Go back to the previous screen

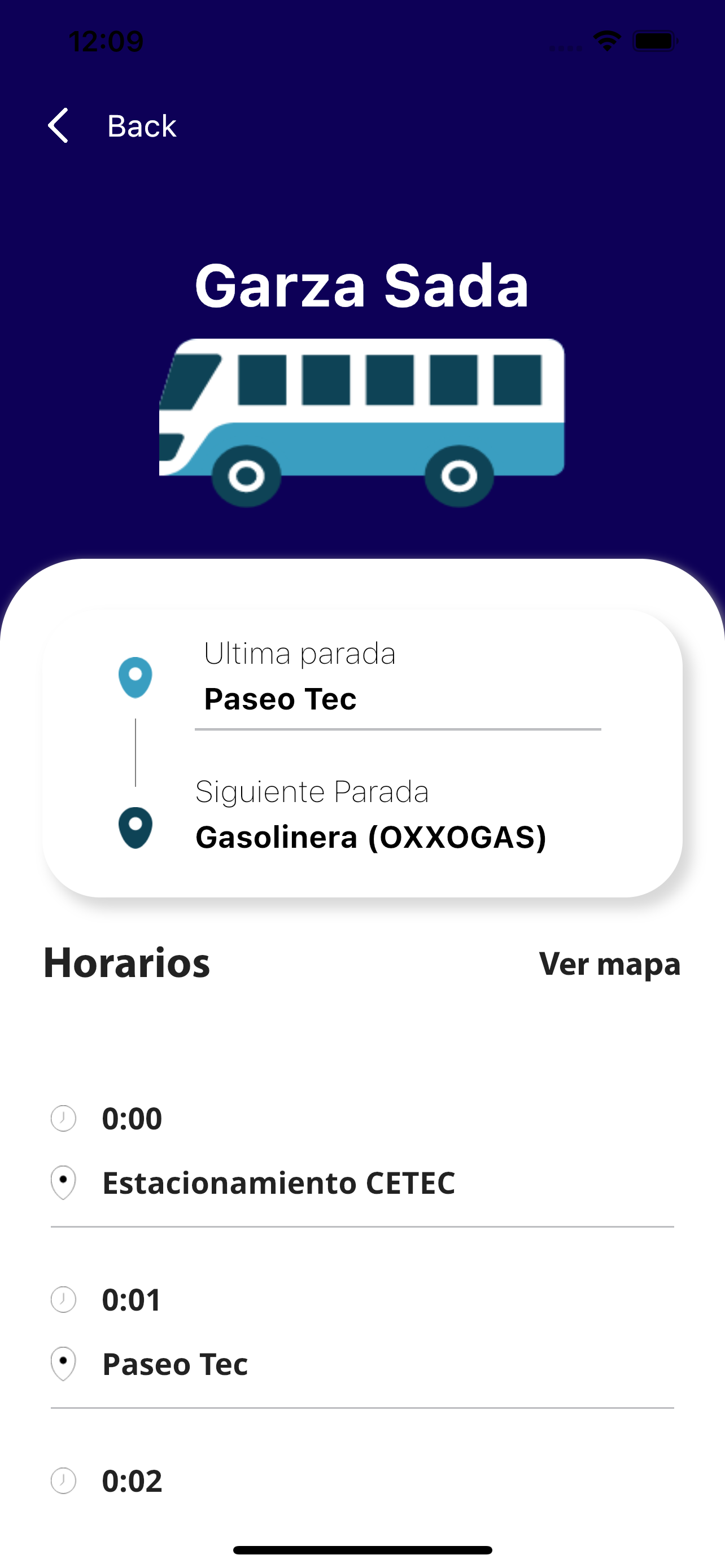coord(112,126)
